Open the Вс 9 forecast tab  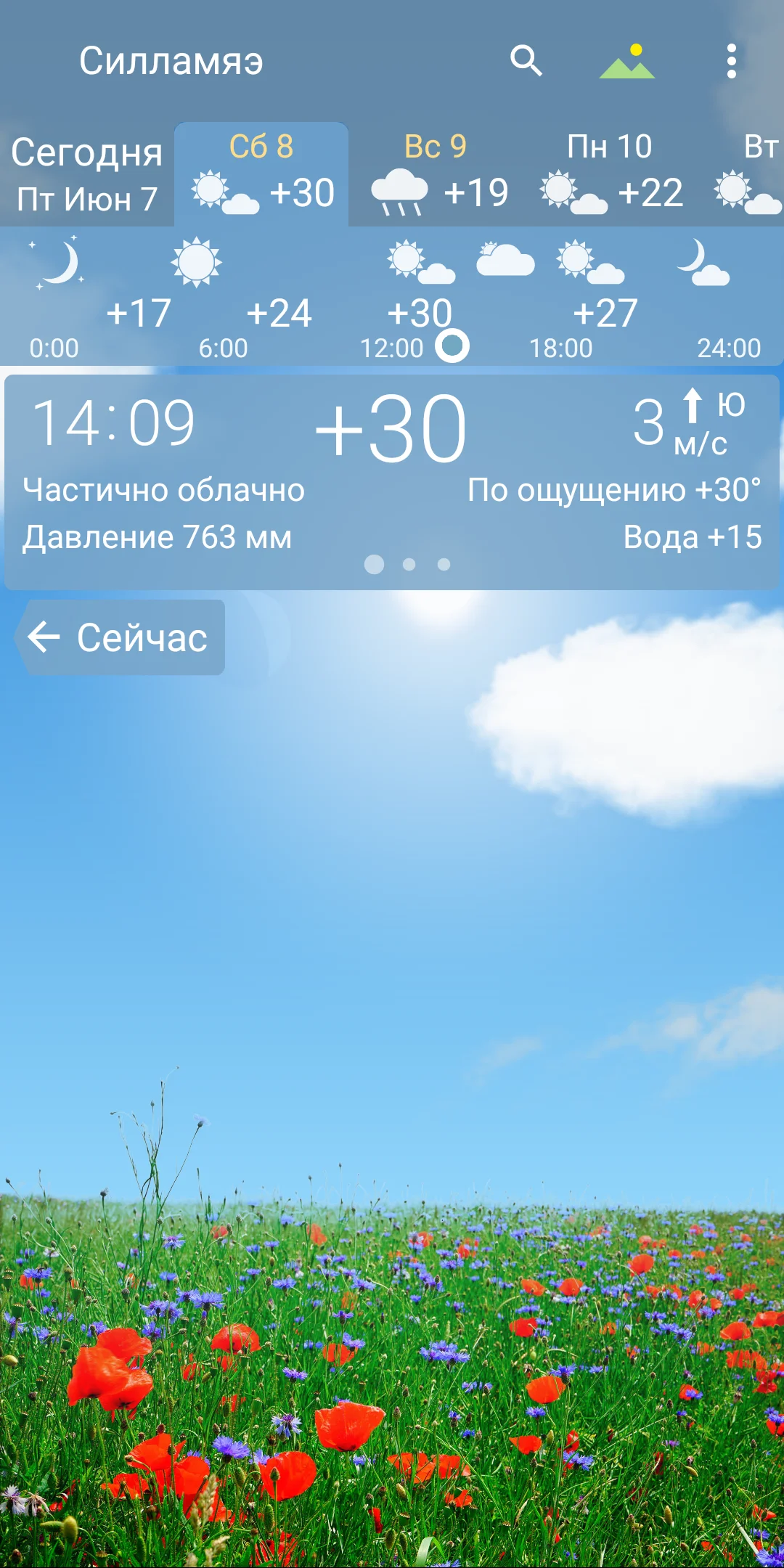point(436,171)
